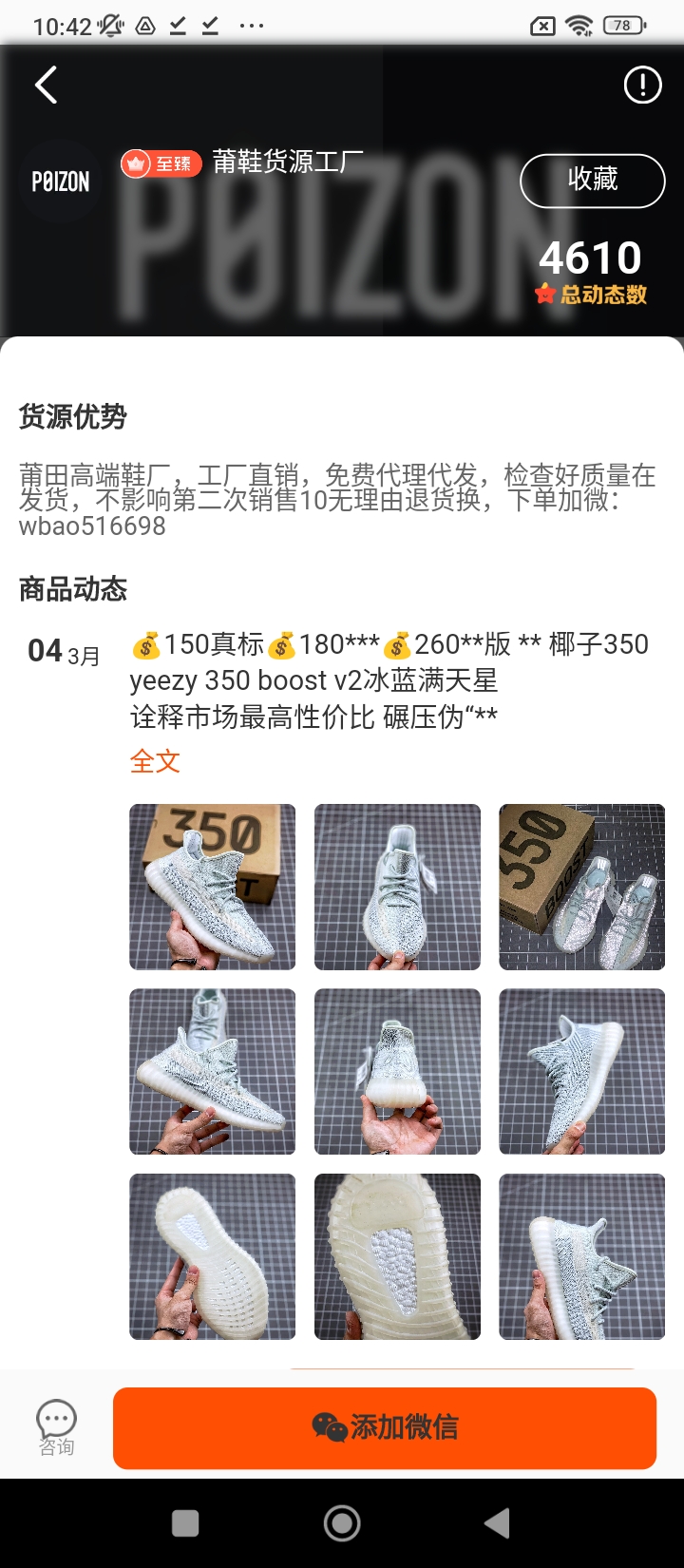Open the close-up sole boost photo
This screenshot has width=684, height=1568.
tap(397, 1256)
